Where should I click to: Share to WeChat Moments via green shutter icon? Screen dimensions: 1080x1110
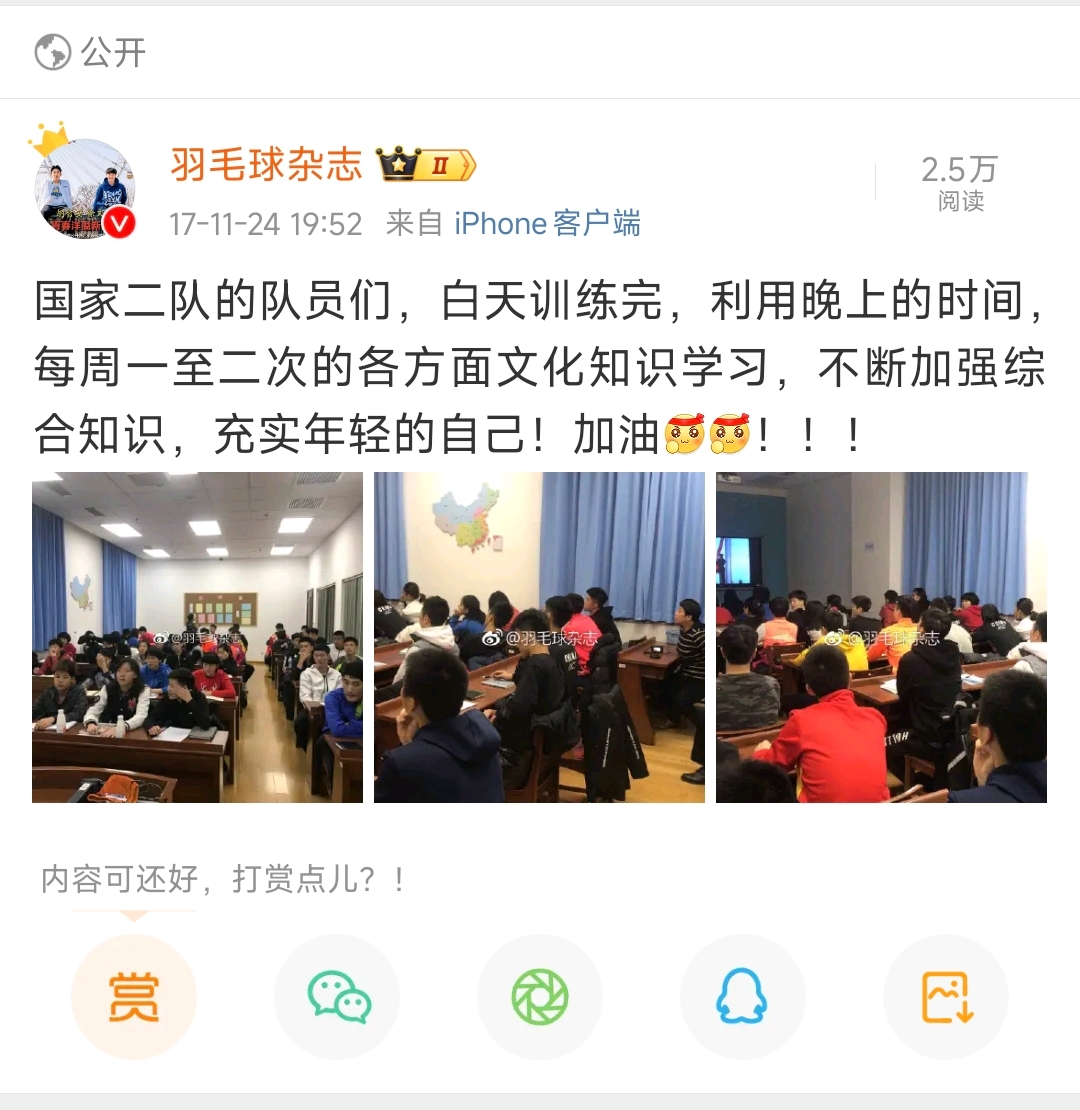point(540,997)
